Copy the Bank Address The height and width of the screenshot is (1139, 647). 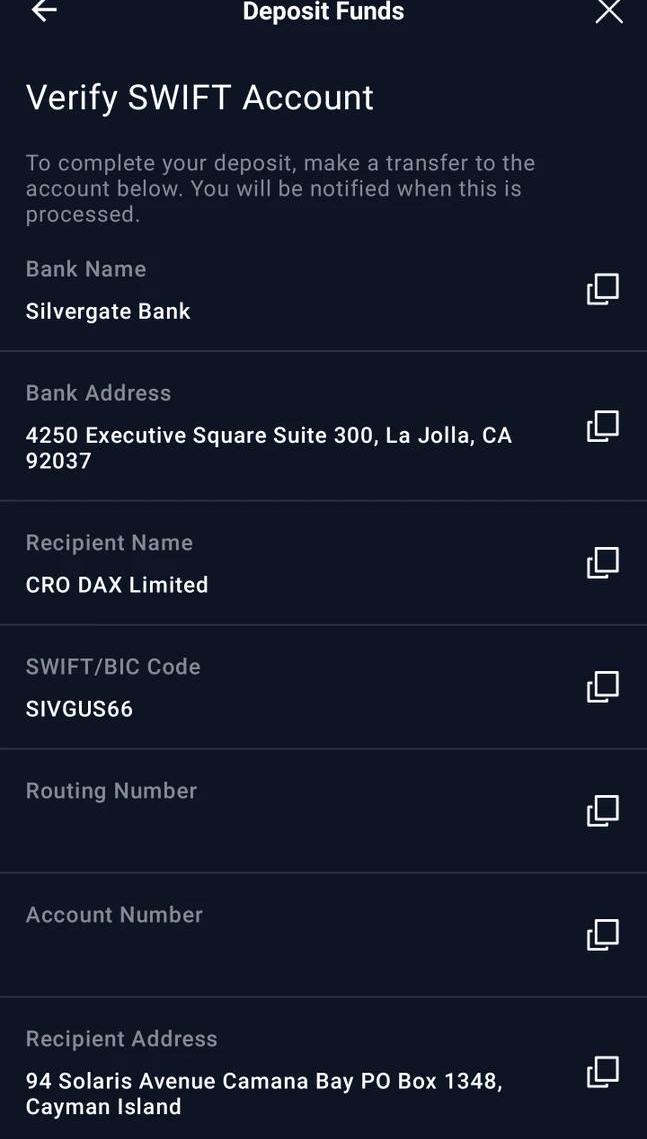click(602, 426)
